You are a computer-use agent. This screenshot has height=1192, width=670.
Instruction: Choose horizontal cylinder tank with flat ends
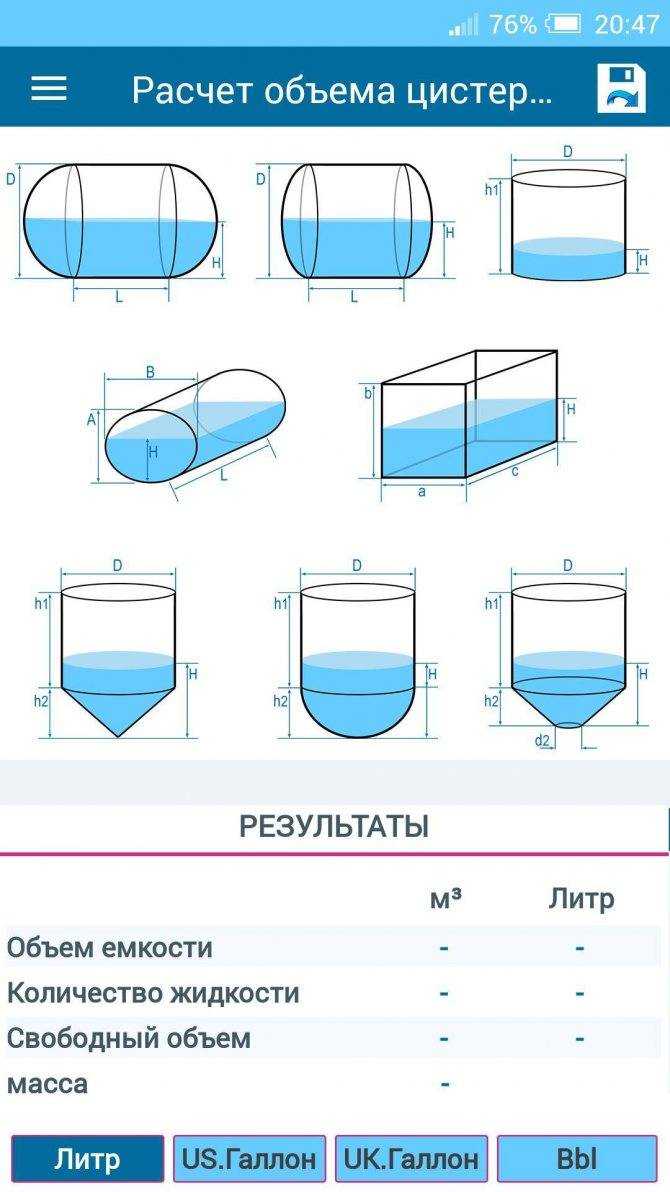[357, 222]
